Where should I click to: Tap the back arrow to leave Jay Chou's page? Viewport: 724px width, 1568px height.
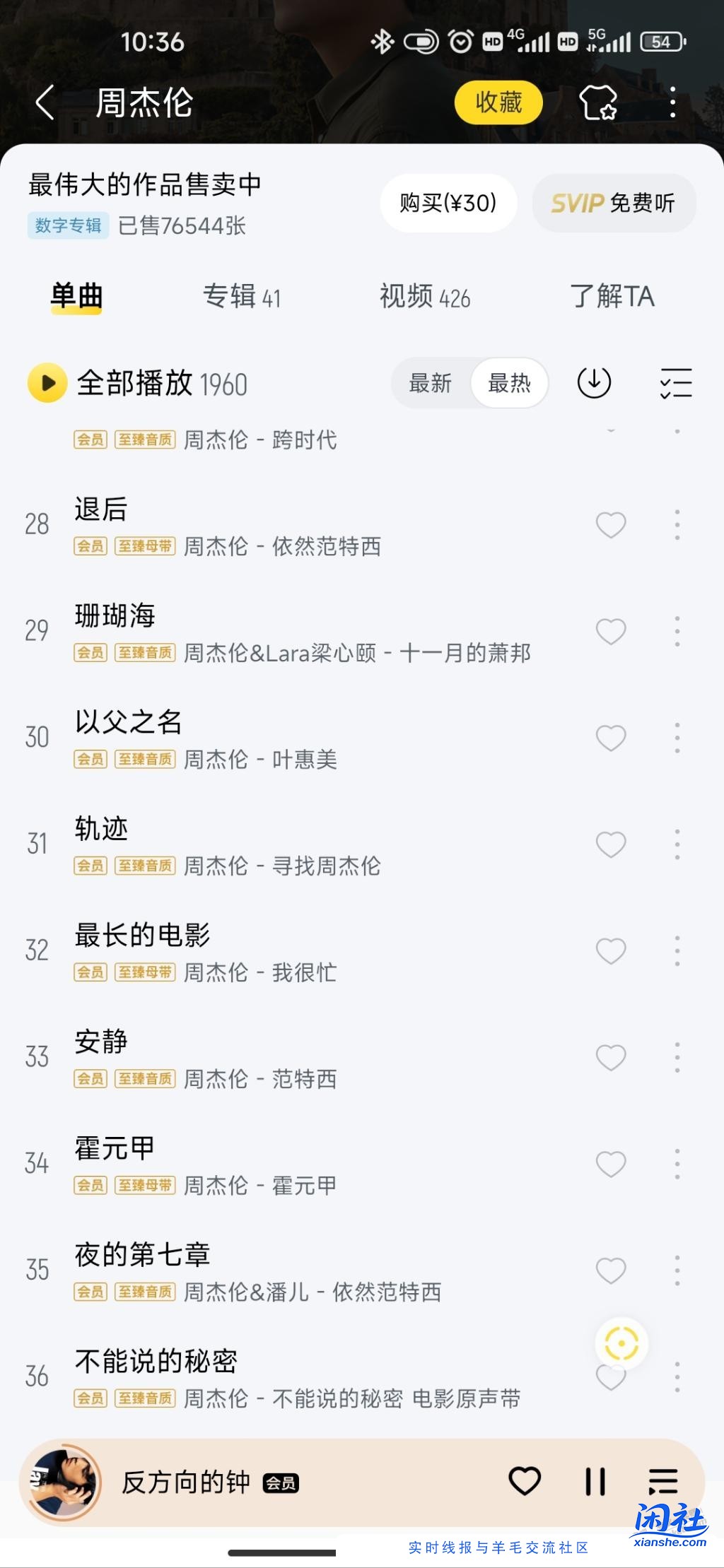pyautogui.click(x=44, y=102)
